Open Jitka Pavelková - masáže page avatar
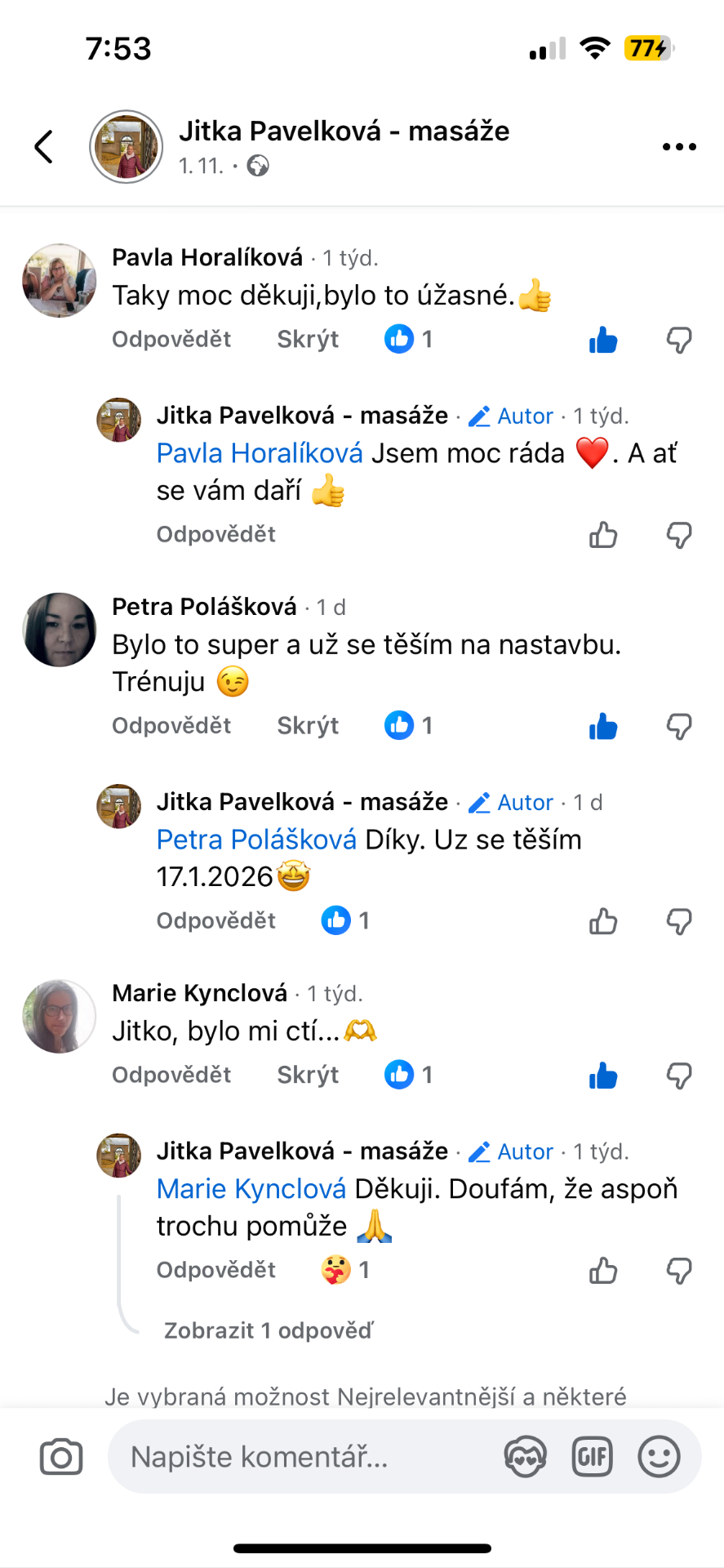 point(126,147)
